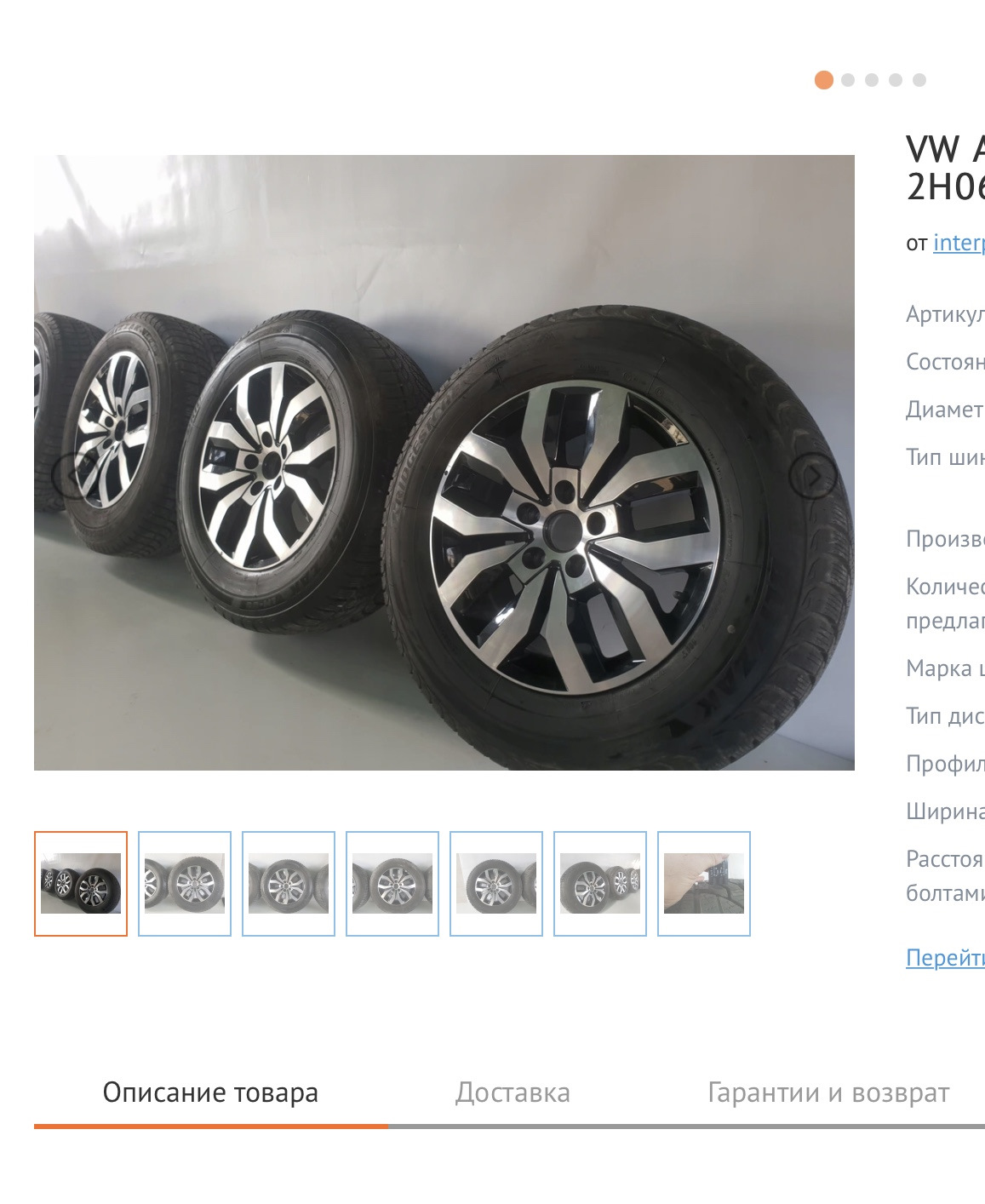Open the Описание товара tab
This screenshot has height=1204, width=985.
(210, 1092)
